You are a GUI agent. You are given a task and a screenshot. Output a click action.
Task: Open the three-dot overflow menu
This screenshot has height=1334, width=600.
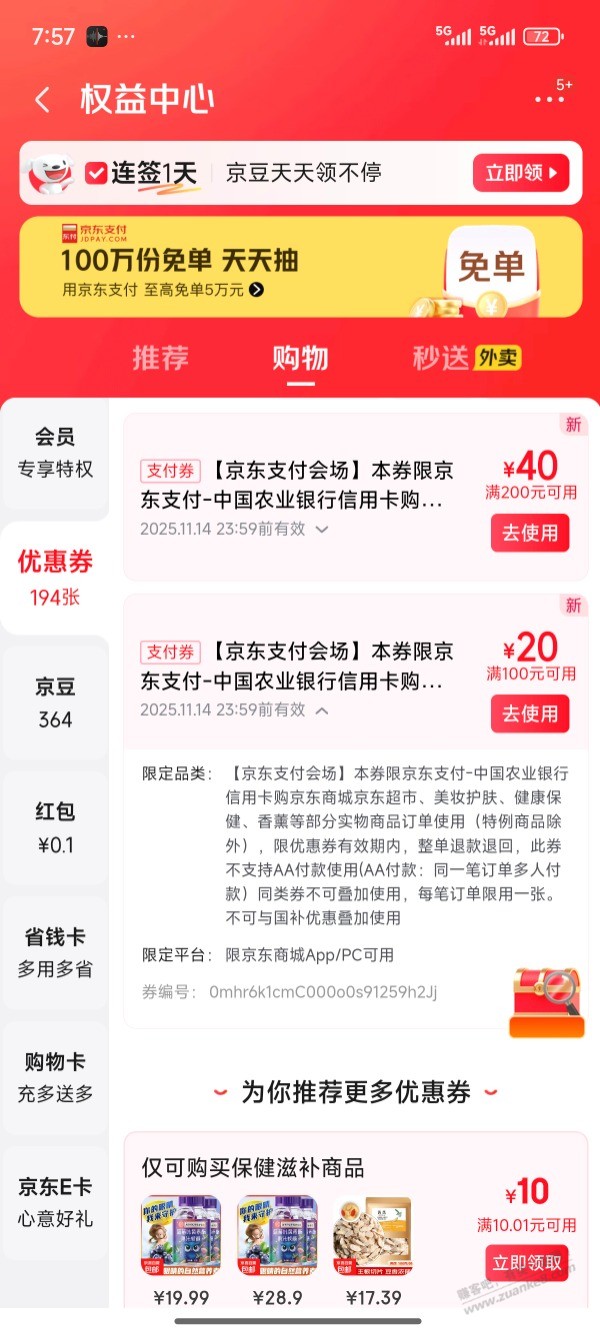(549, 100)
